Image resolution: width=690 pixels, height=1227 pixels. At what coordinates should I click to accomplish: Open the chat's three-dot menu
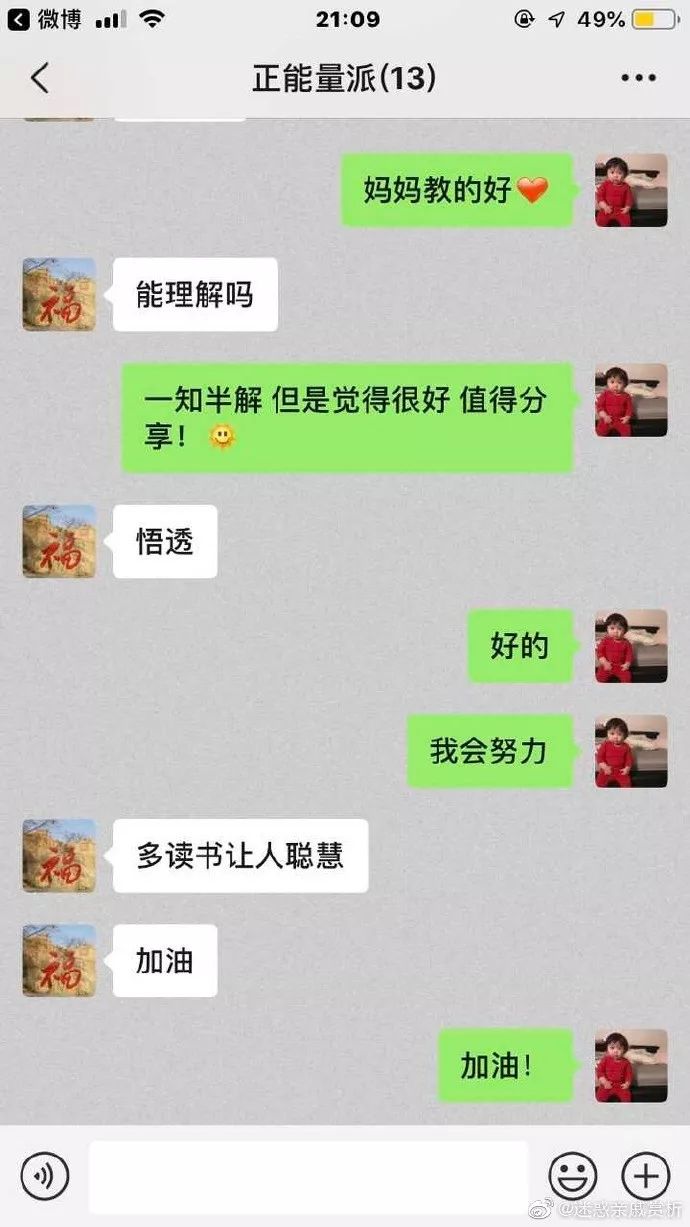(x=638, y=79)
